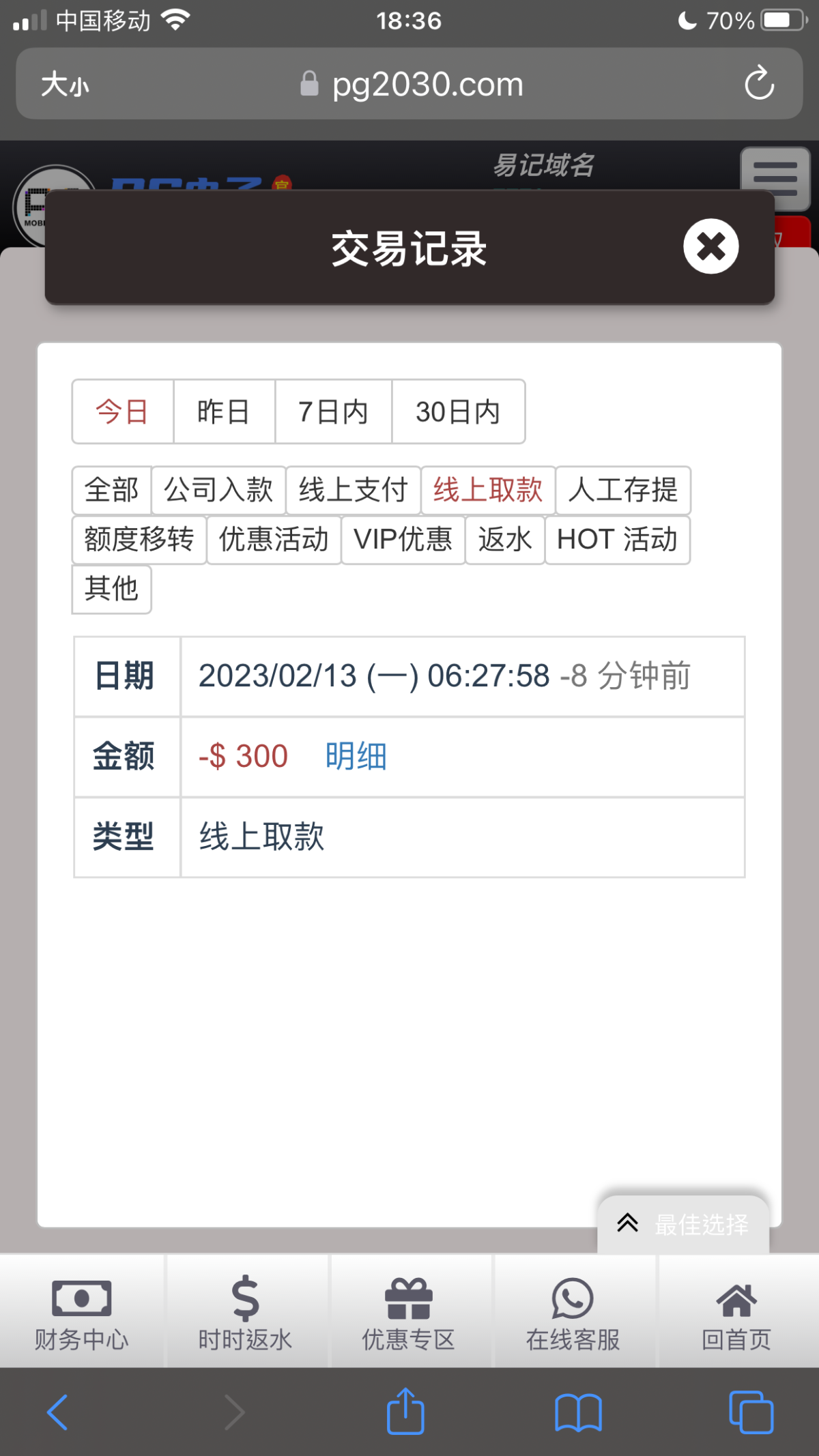Reload the page in Safari
819x1456 pixels.
point(759,84)
